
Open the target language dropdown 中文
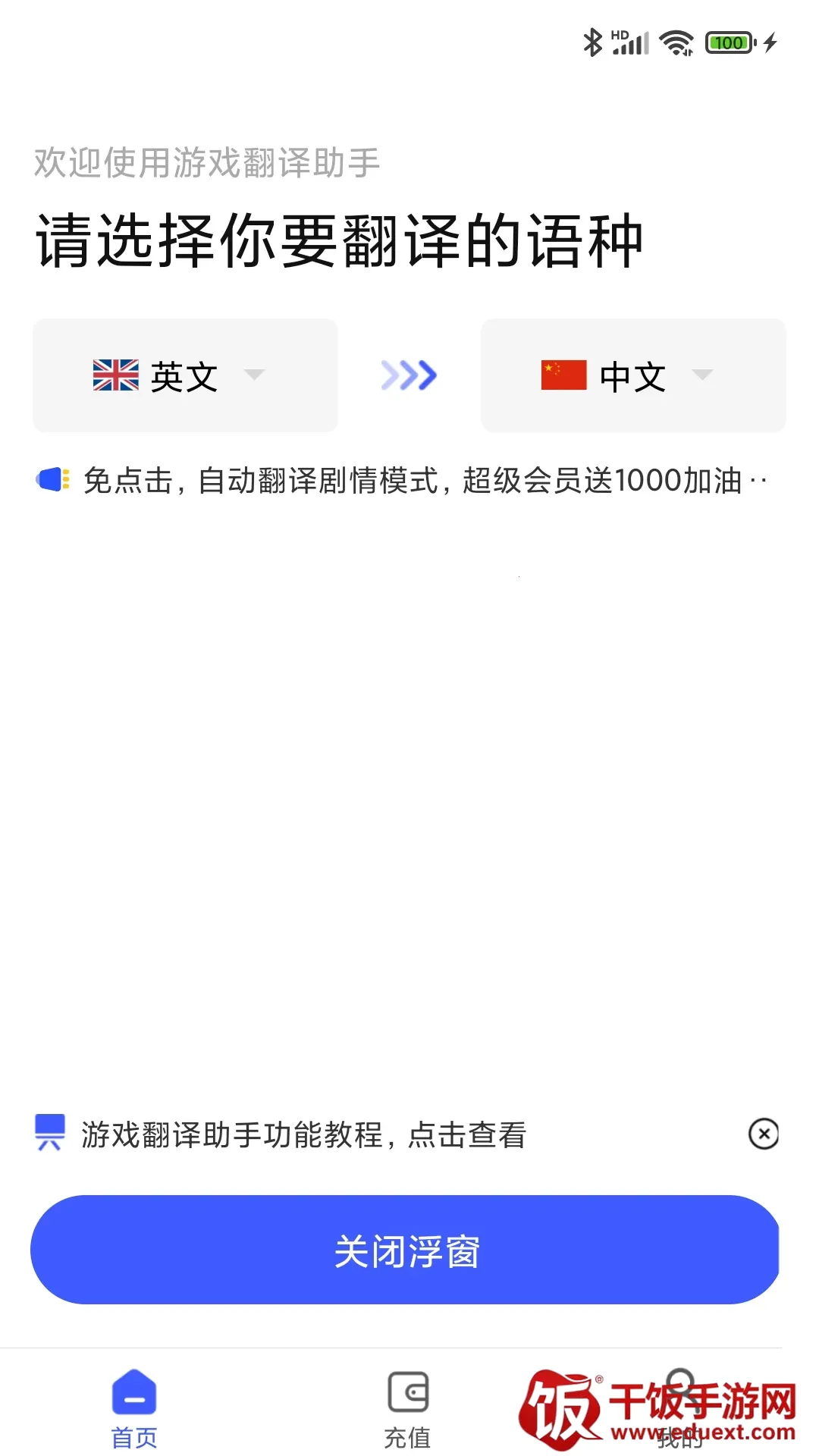pos(632,375)
